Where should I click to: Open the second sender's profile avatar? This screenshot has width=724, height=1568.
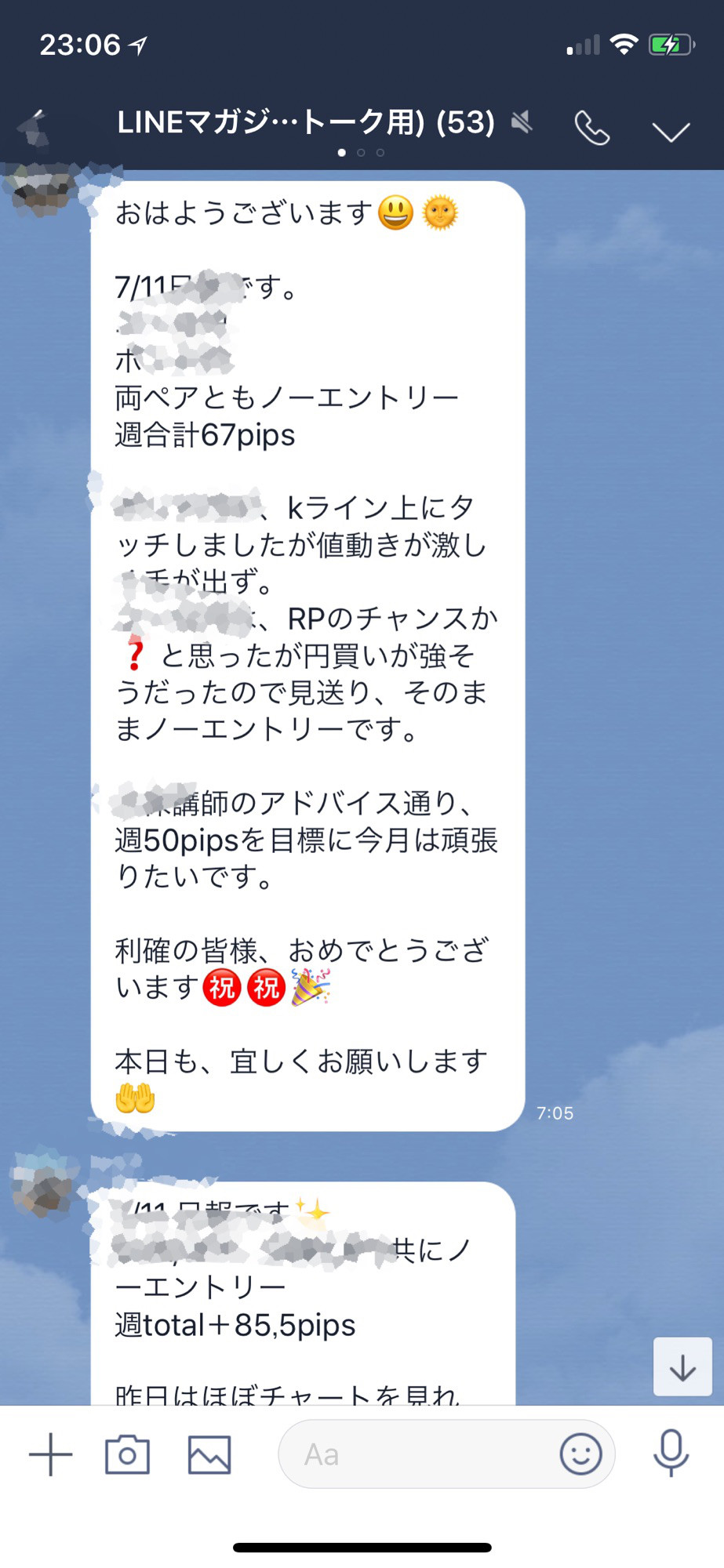(x=43, y=1185)
